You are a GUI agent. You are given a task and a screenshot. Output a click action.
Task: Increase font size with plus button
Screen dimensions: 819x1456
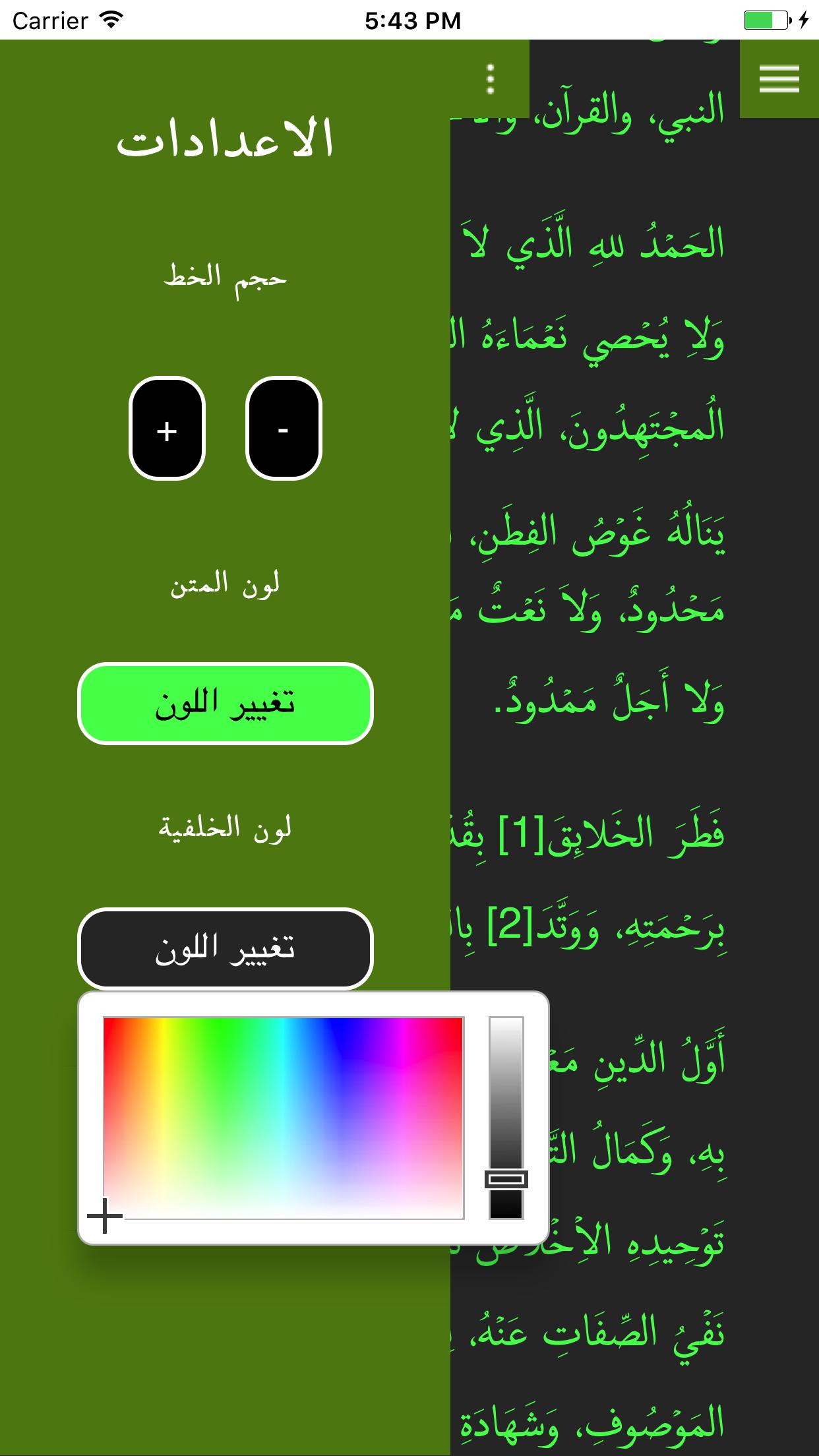(x=167, y=429)
